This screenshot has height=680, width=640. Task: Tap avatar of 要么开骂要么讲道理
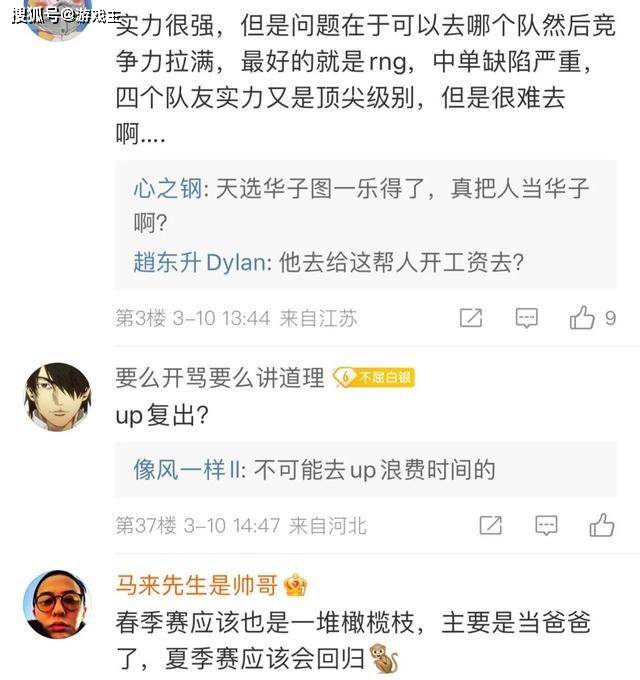57,397
